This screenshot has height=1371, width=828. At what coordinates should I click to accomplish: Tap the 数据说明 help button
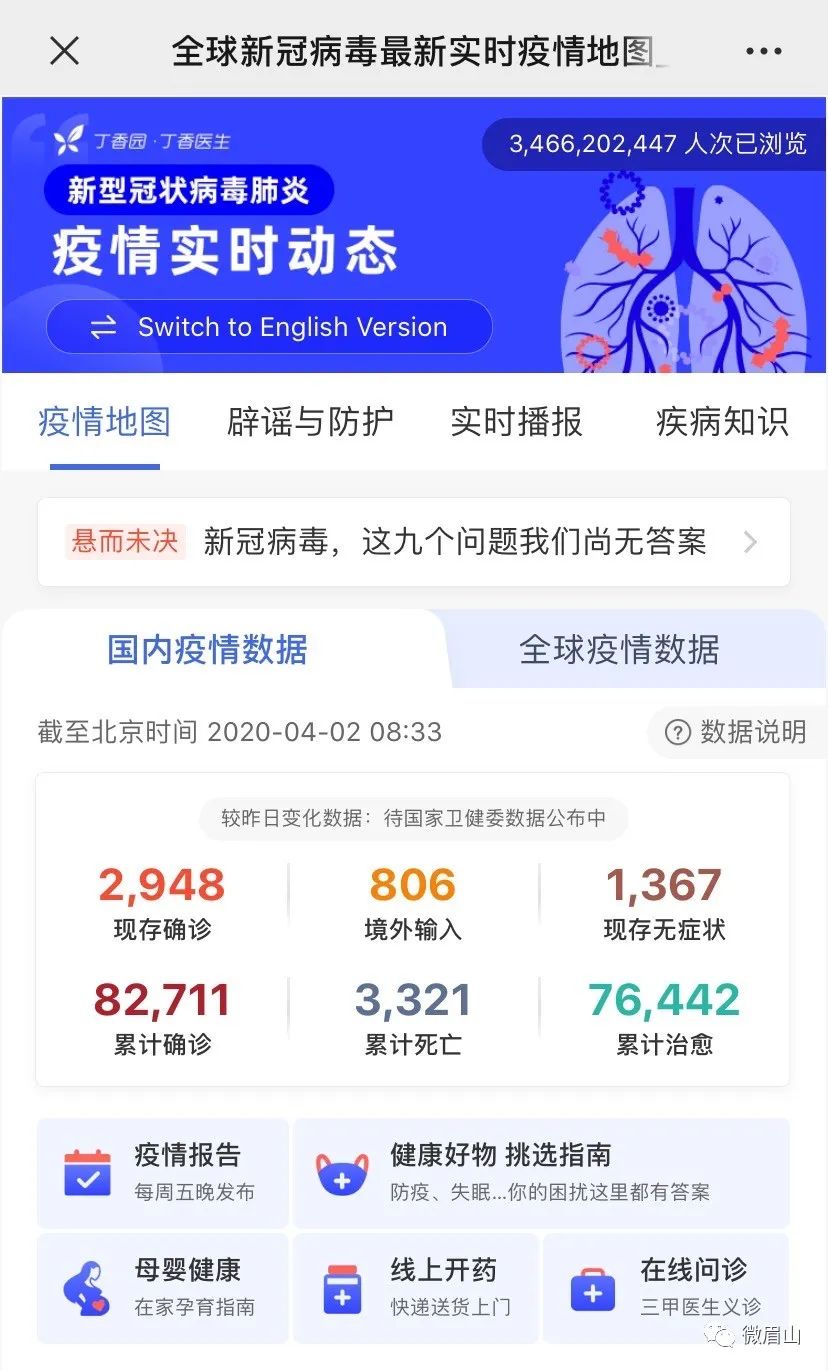736,732
